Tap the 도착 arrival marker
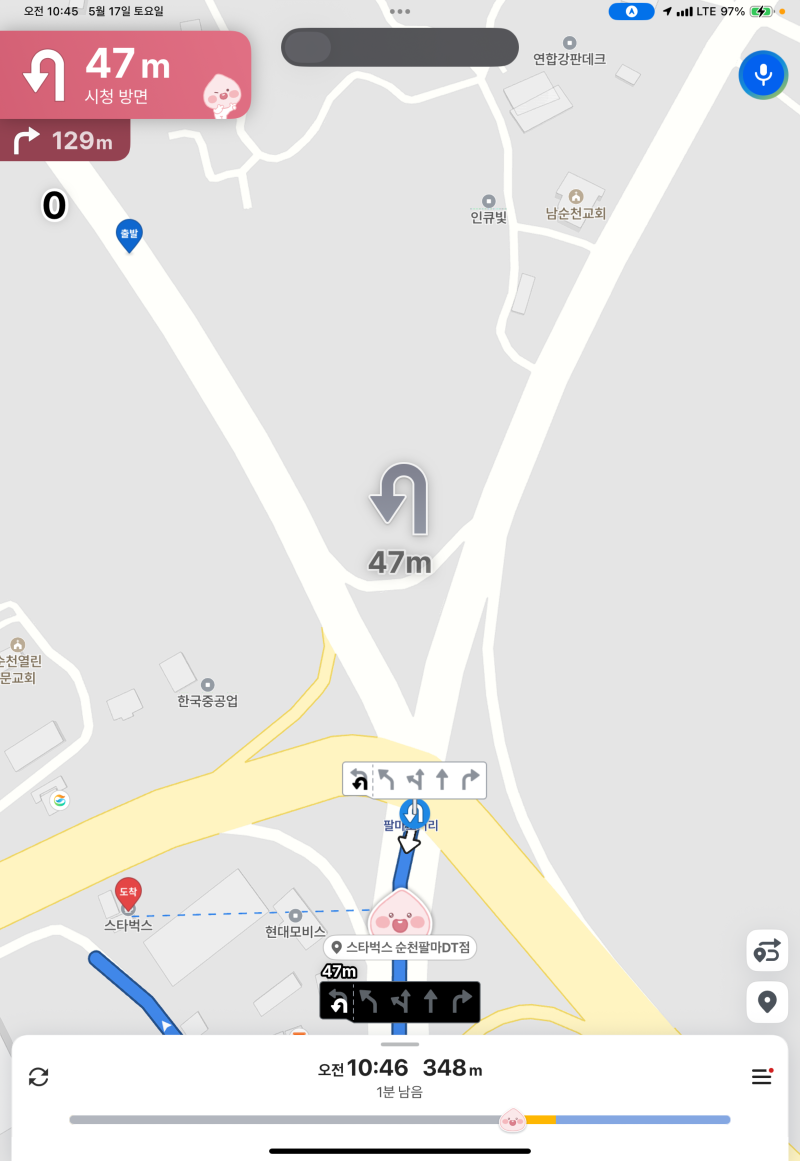Screen dimensions: 800x1161 pyautogui.click(x=128, y=892)
